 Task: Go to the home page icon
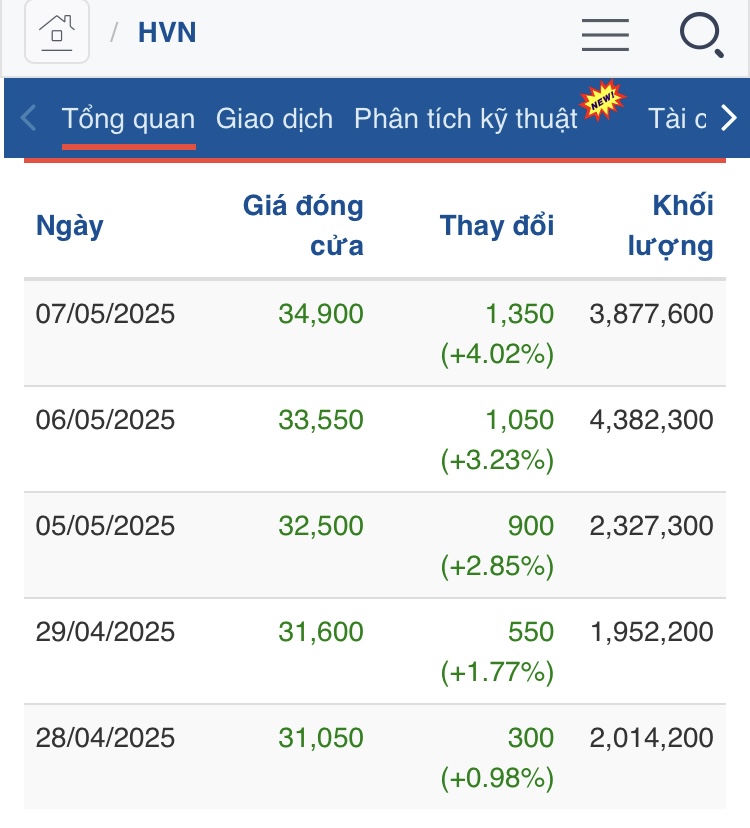pos(57,32)
